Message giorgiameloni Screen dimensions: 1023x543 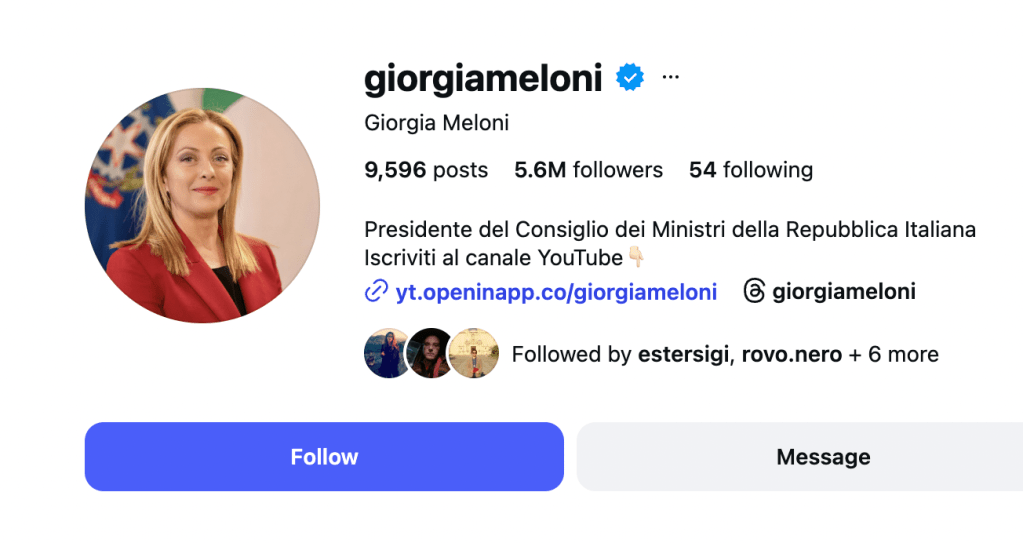(x=822, y=457)
